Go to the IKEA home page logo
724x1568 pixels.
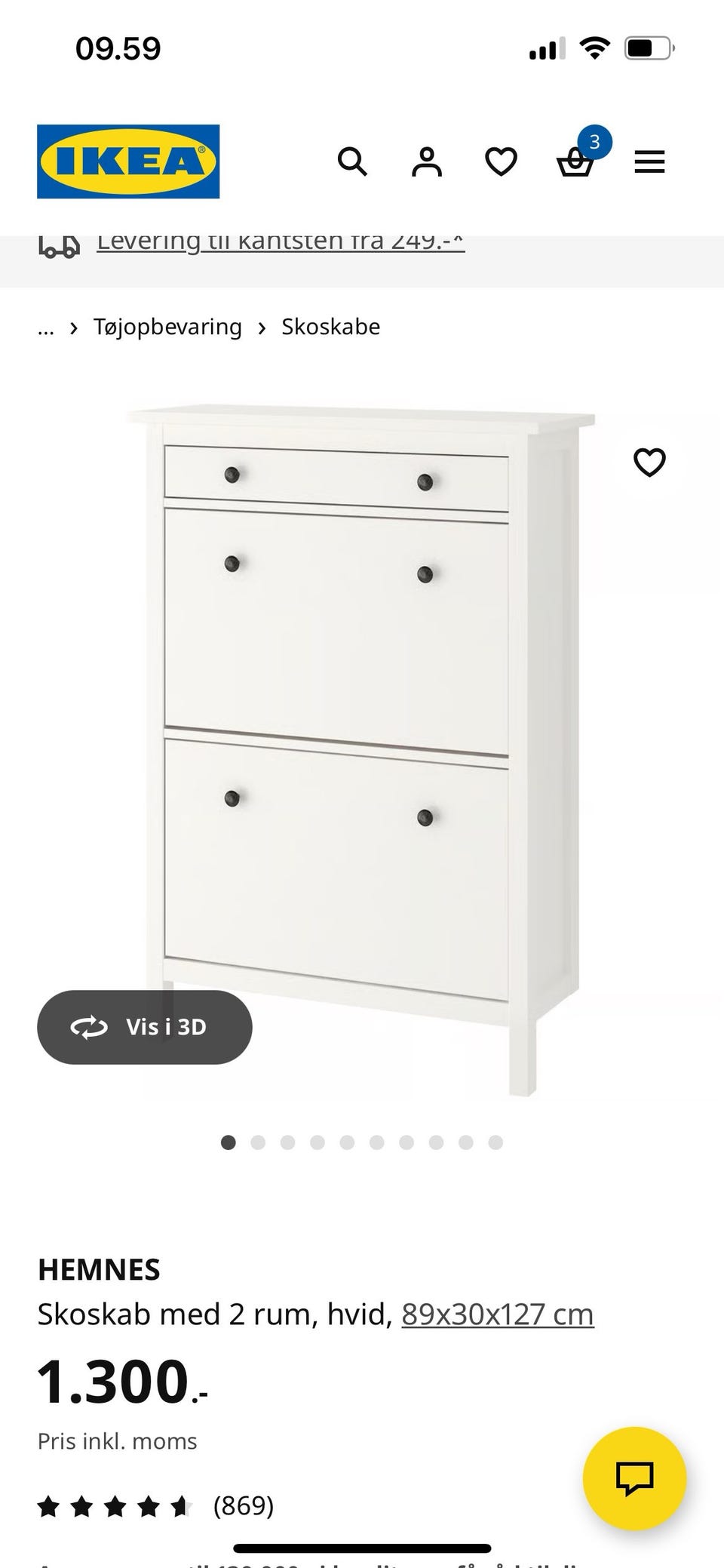click(x=128, y=161)
